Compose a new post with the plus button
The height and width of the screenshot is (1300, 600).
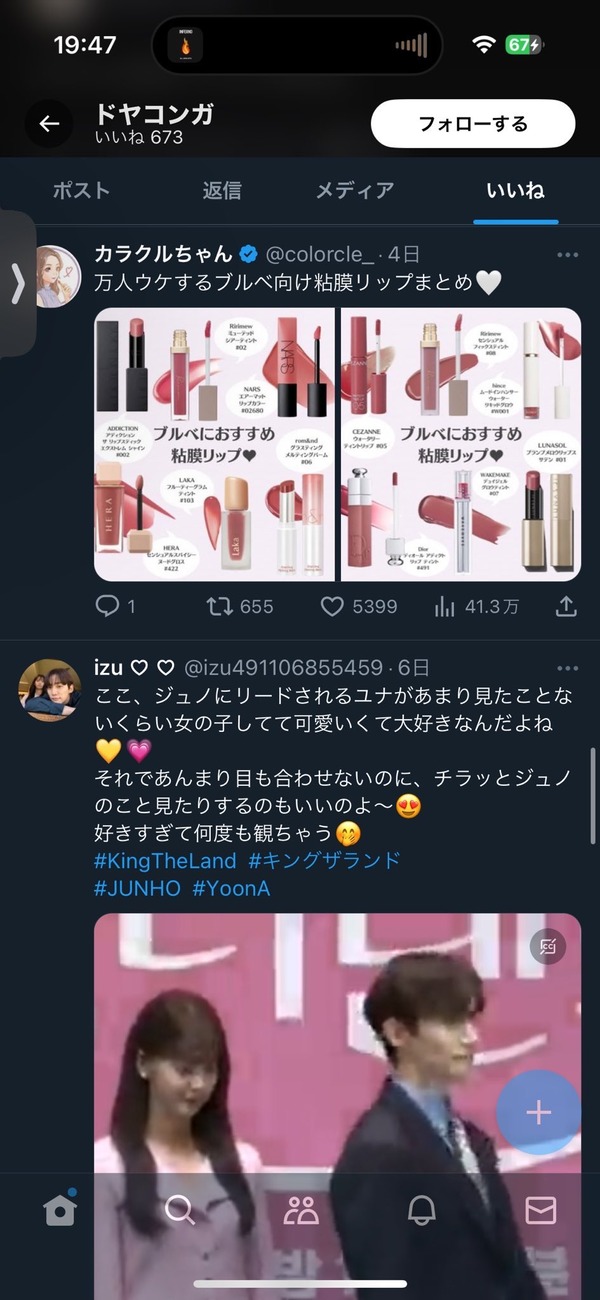click(538, 1112)
